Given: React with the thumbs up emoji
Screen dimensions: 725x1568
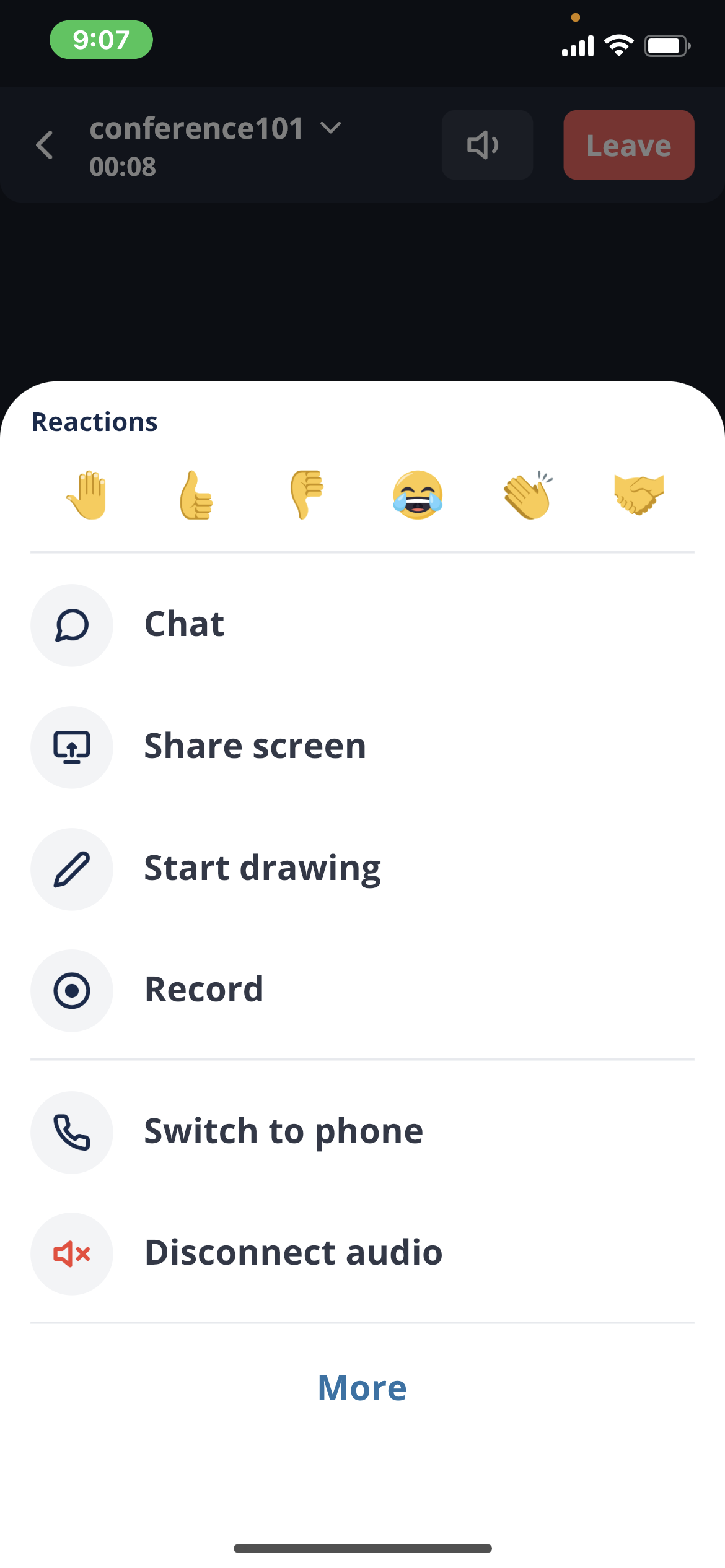Looking at the screenshot, I should [x=197, y=494].
